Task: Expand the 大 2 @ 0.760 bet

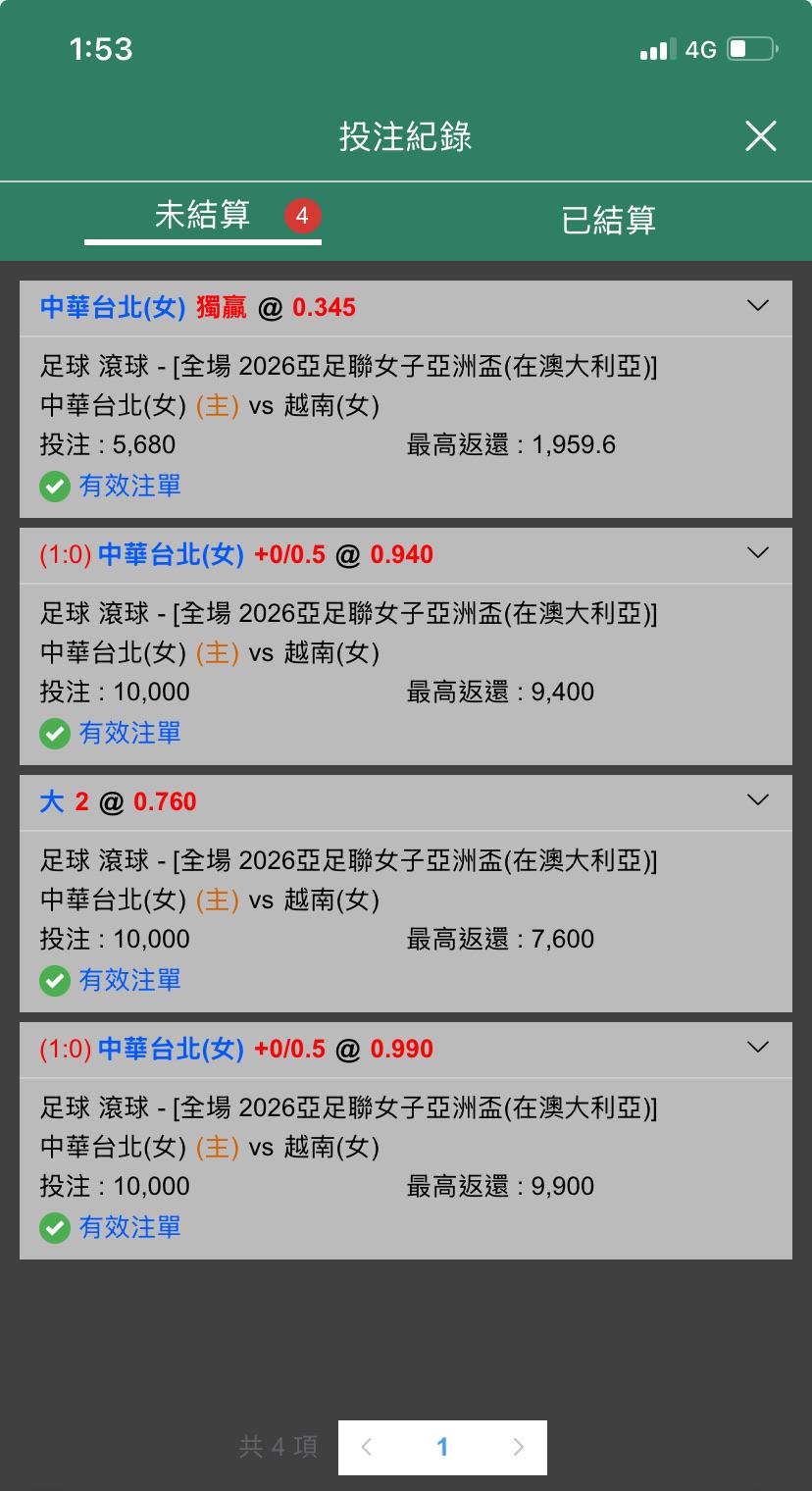Action: 757,800
